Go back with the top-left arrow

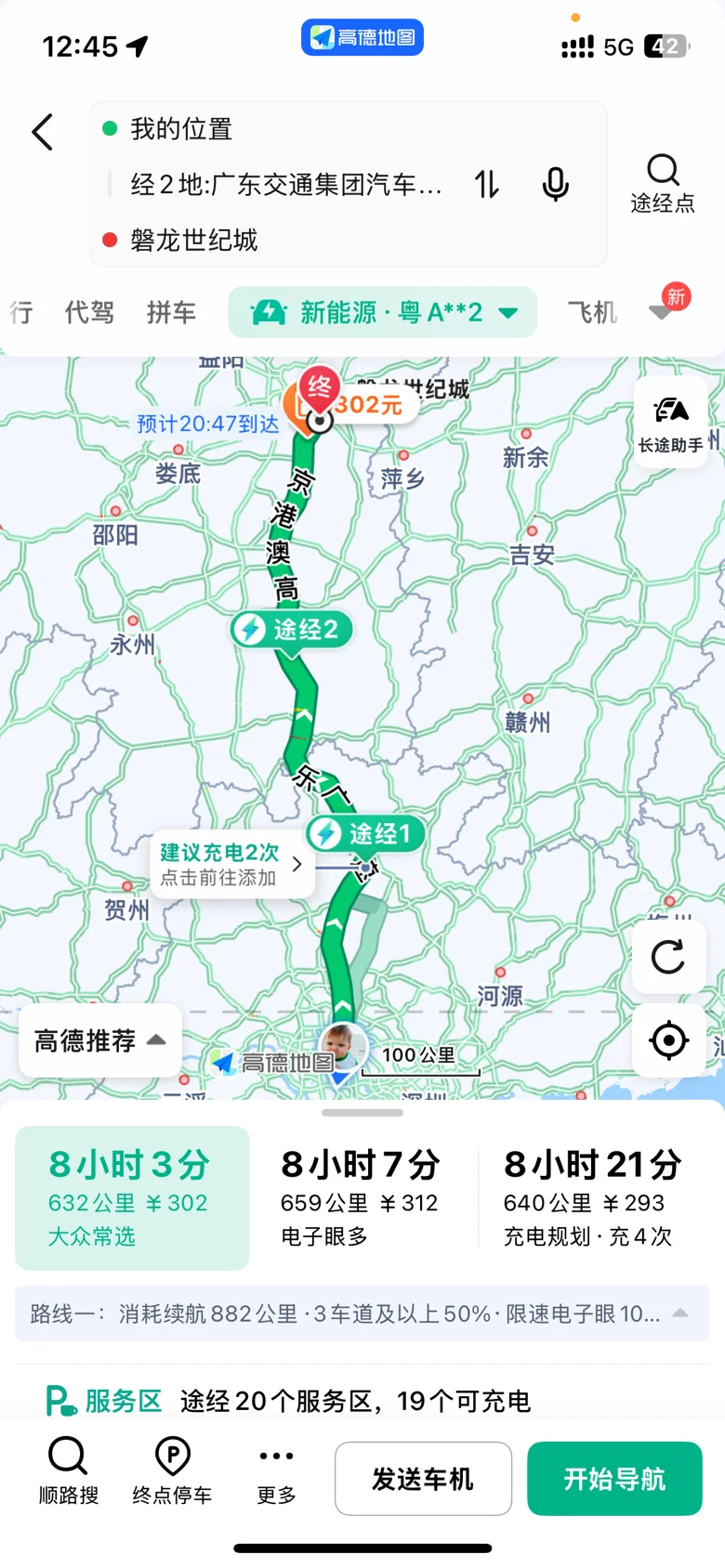point(43,132)
